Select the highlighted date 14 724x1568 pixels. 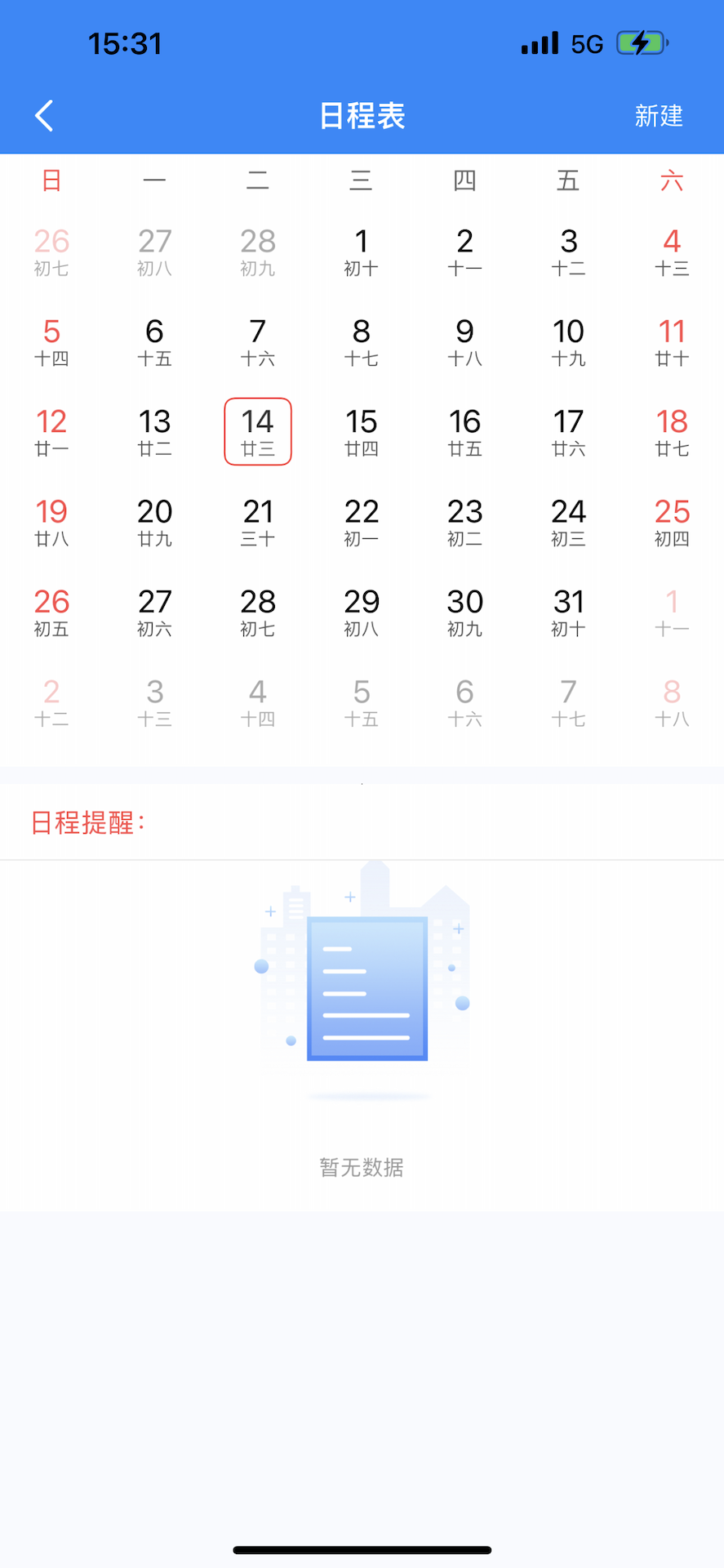(257, 432)
